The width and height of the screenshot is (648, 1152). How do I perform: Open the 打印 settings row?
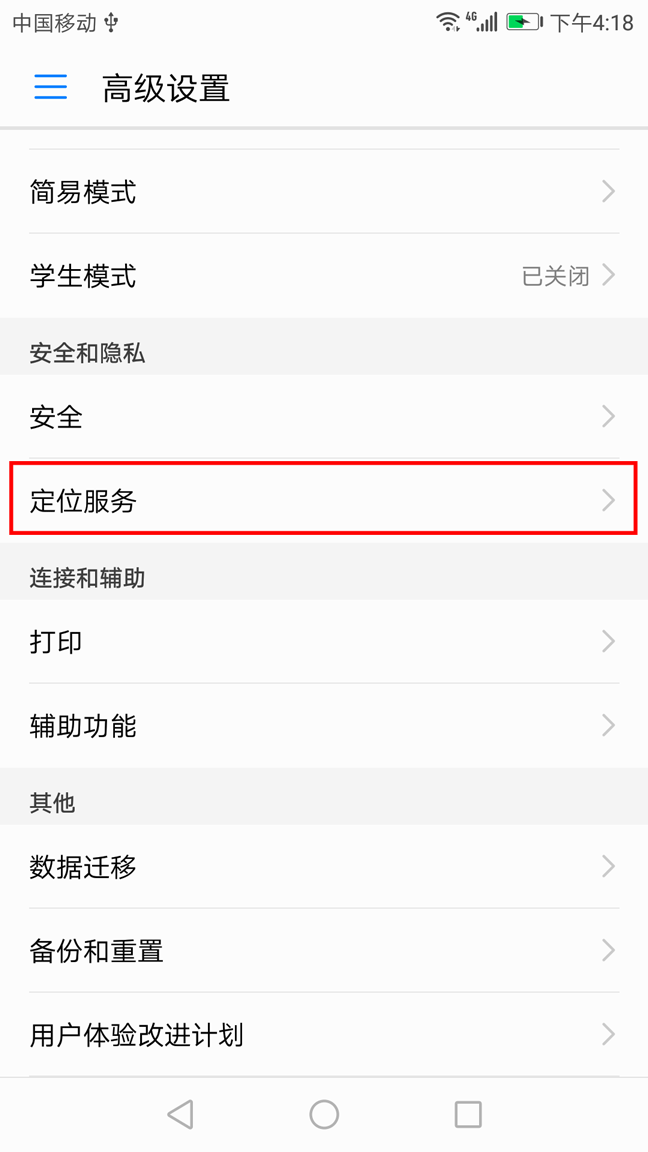click(x=324, y=642)
